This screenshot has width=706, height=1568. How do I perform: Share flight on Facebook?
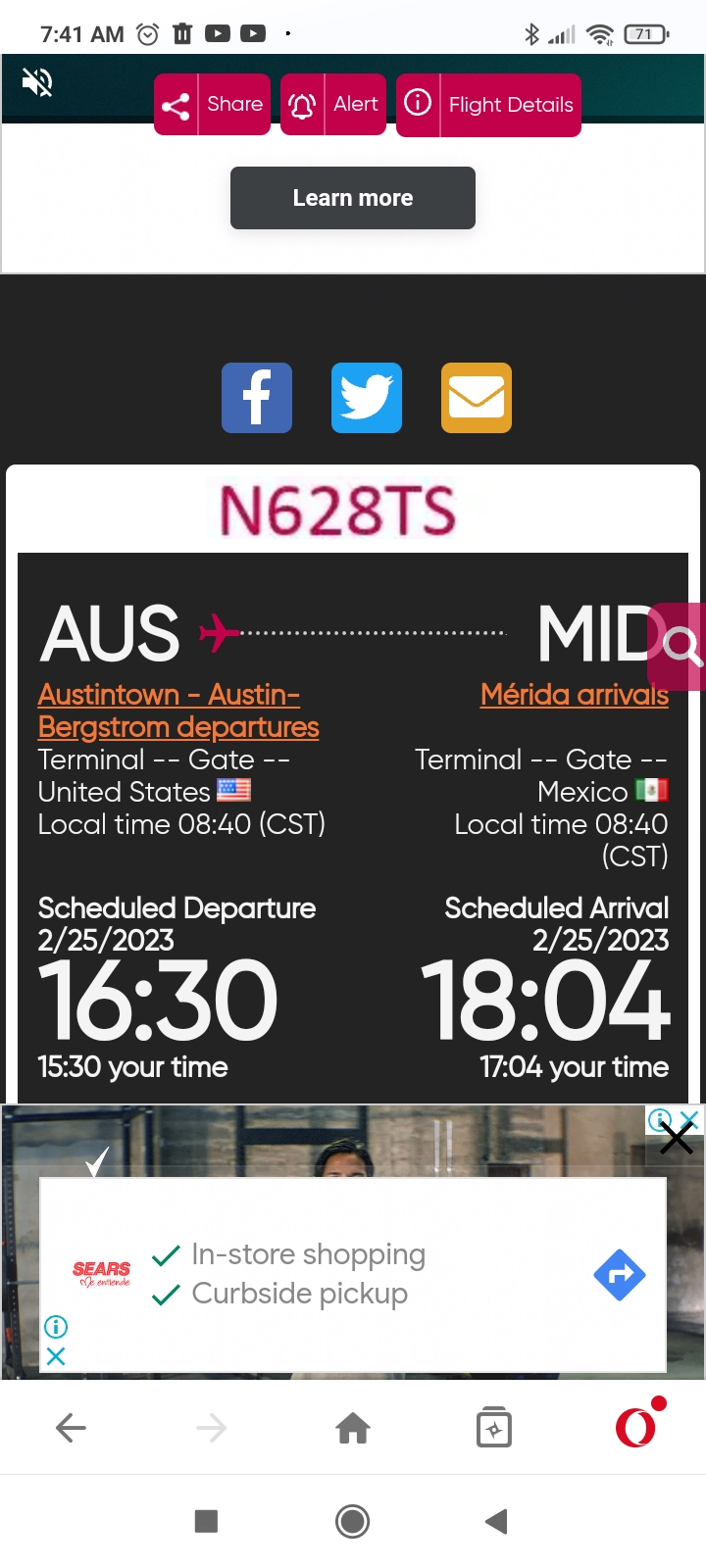(257, 398)
